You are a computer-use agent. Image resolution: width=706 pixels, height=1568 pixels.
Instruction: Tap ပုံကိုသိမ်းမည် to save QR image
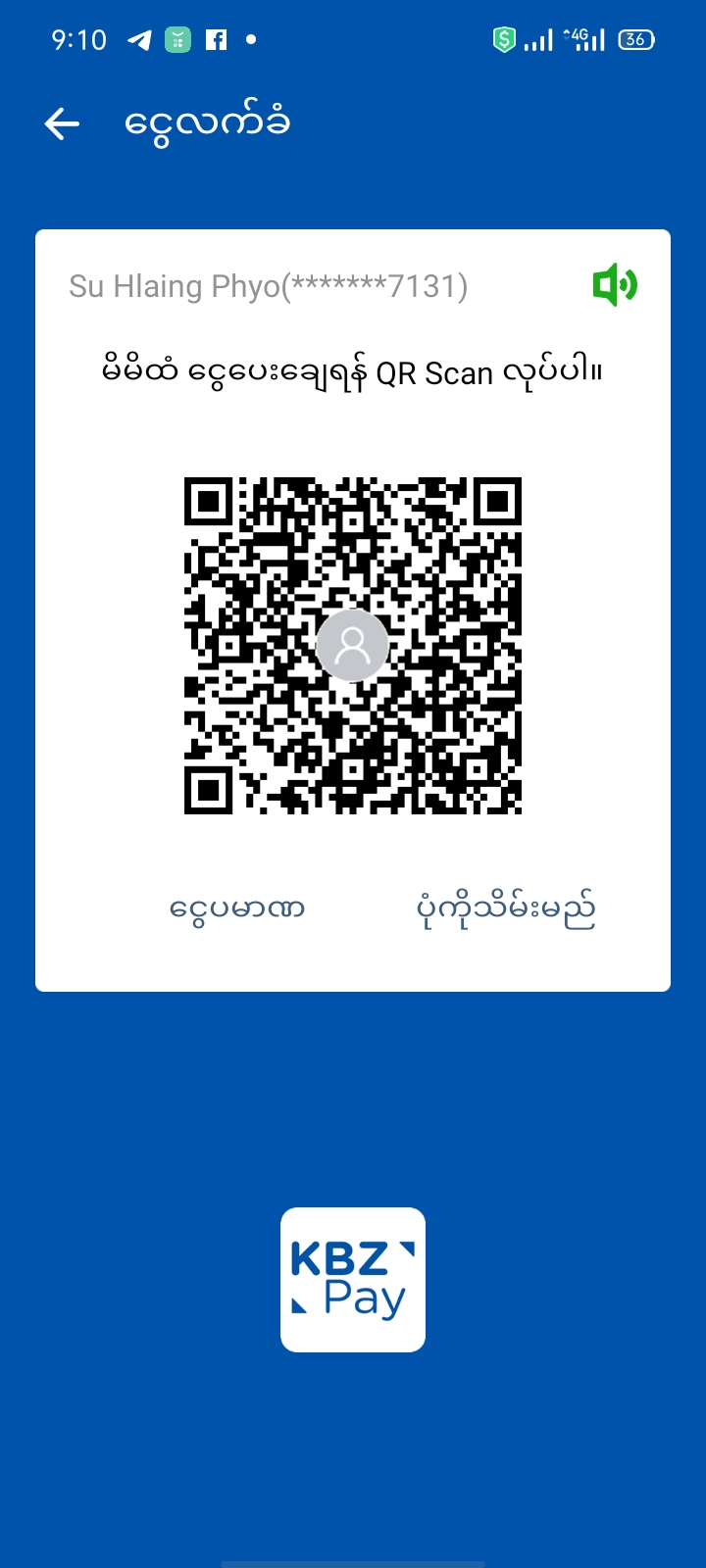(x=505, y=909)
